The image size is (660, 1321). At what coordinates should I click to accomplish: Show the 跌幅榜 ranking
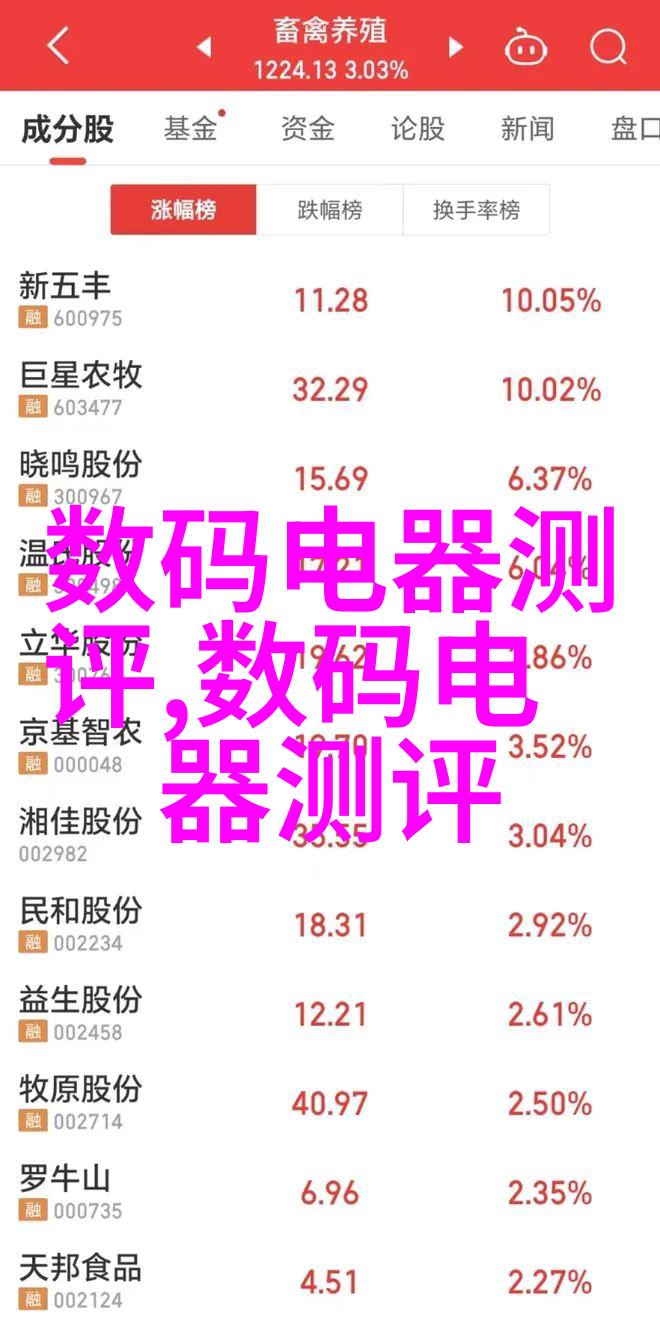tap(330, 210)
